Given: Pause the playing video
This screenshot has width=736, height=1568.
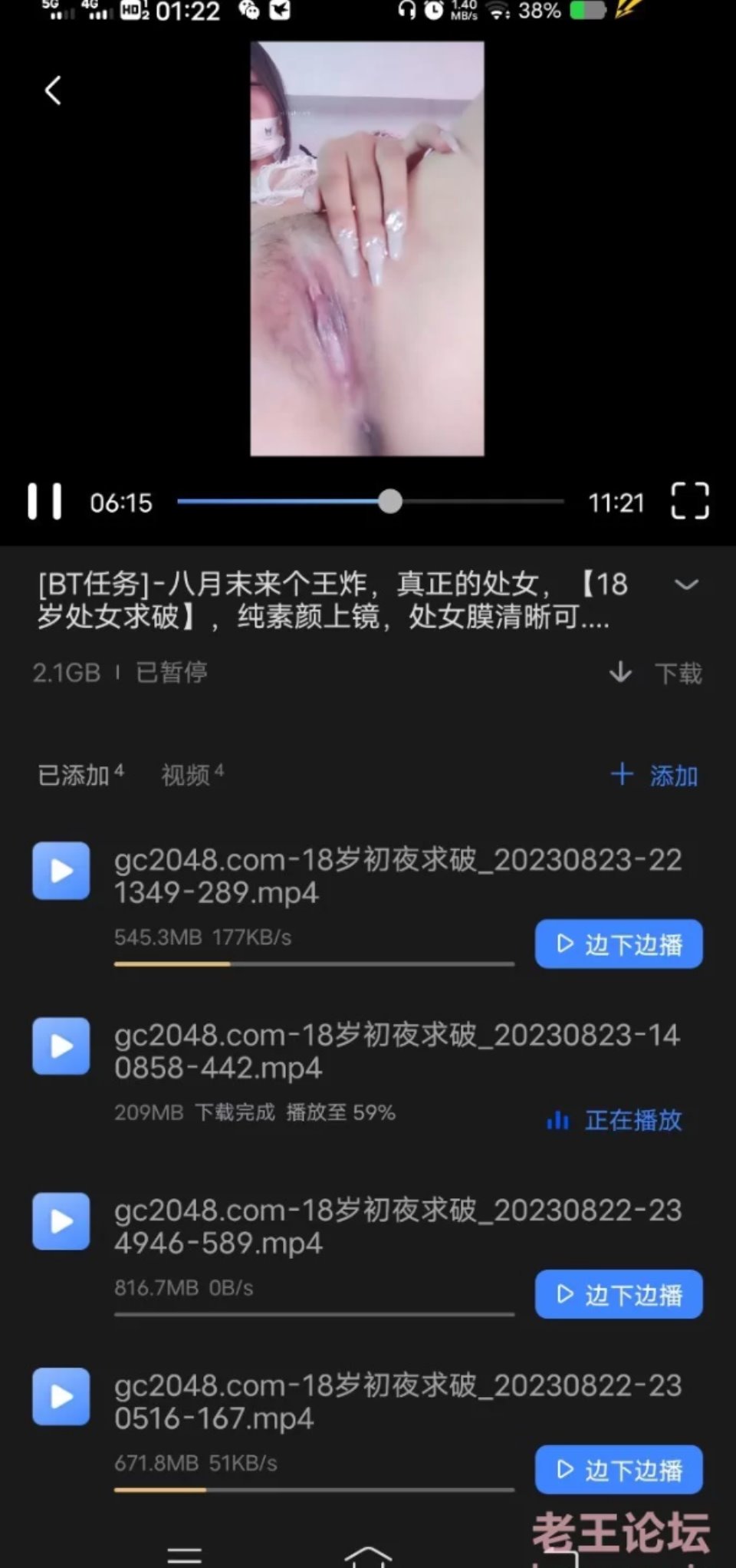Looking at the screenshot, I should click(x=44, y=502).
